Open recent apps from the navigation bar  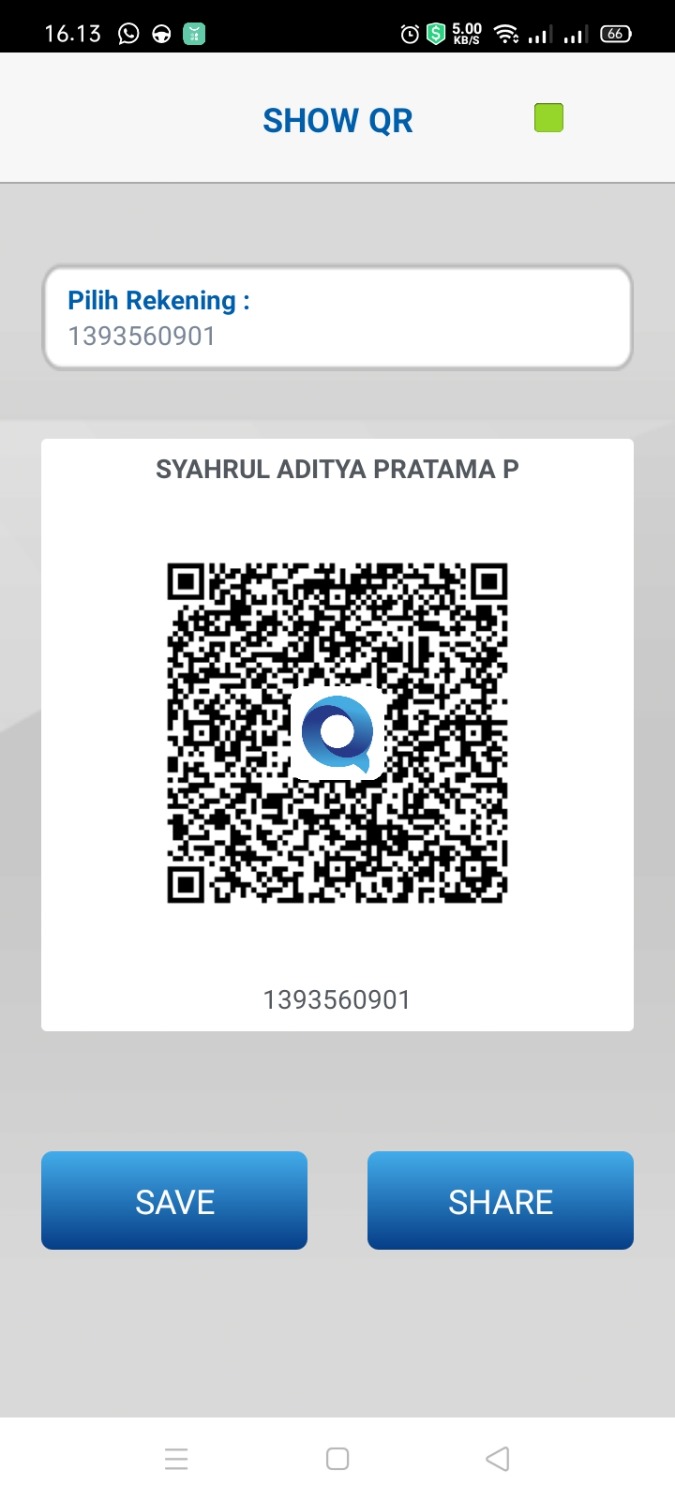pos(177,1459)
